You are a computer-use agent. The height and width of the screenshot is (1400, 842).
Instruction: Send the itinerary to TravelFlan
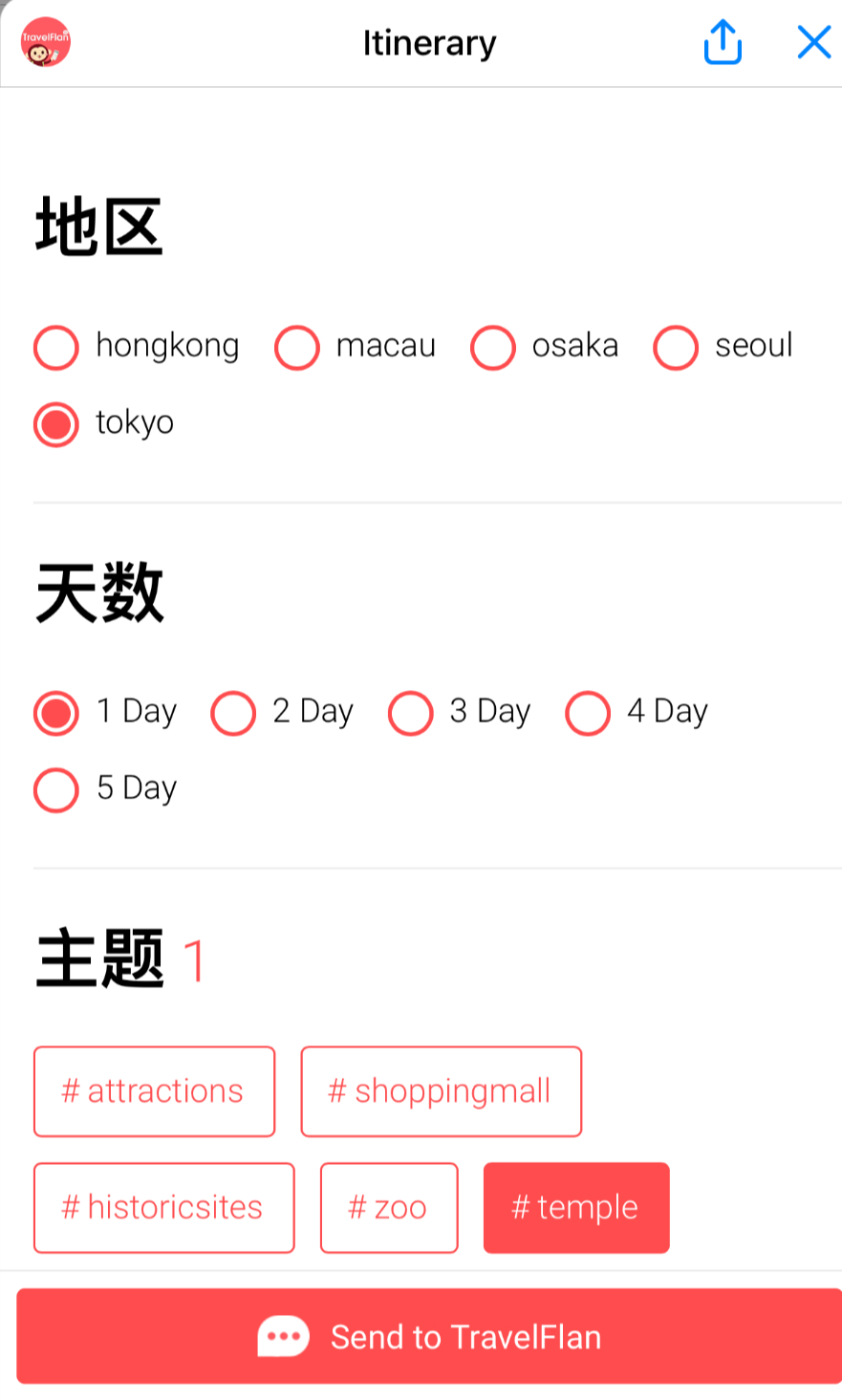coord(429,1336)
